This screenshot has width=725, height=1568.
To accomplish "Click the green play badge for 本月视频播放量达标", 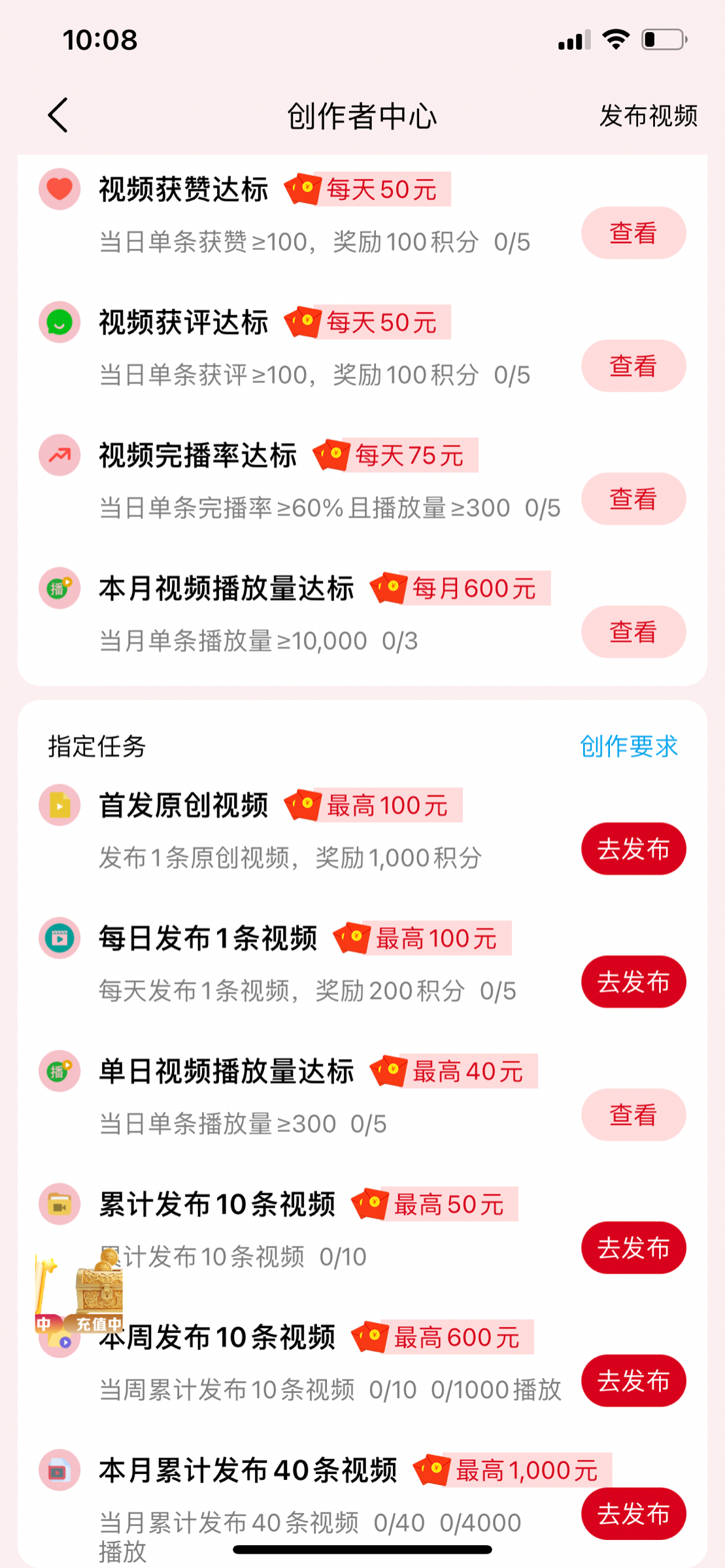I will (59, 588).
